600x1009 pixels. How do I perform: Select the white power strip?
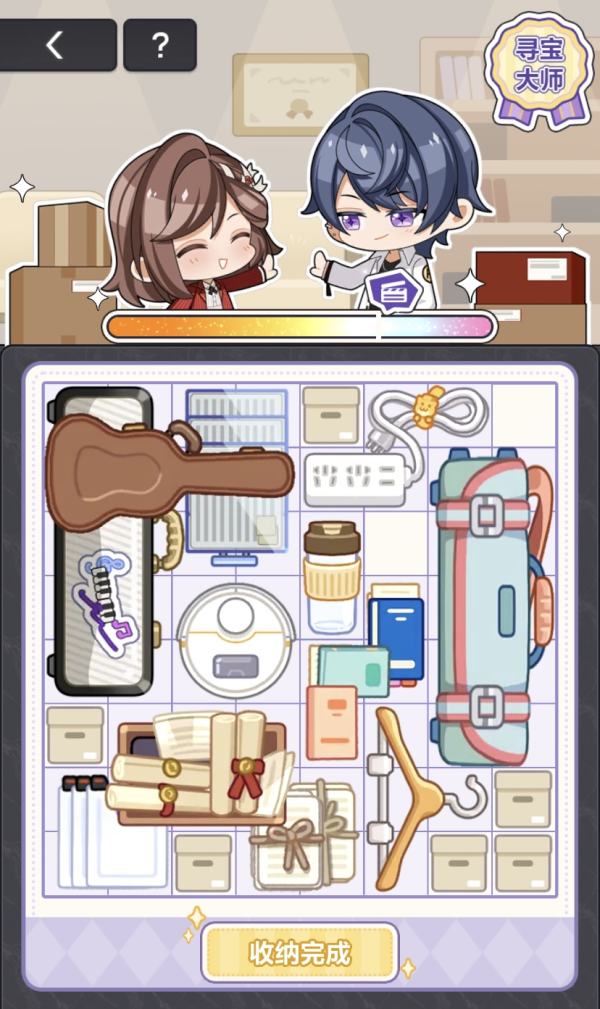(354, 479)
